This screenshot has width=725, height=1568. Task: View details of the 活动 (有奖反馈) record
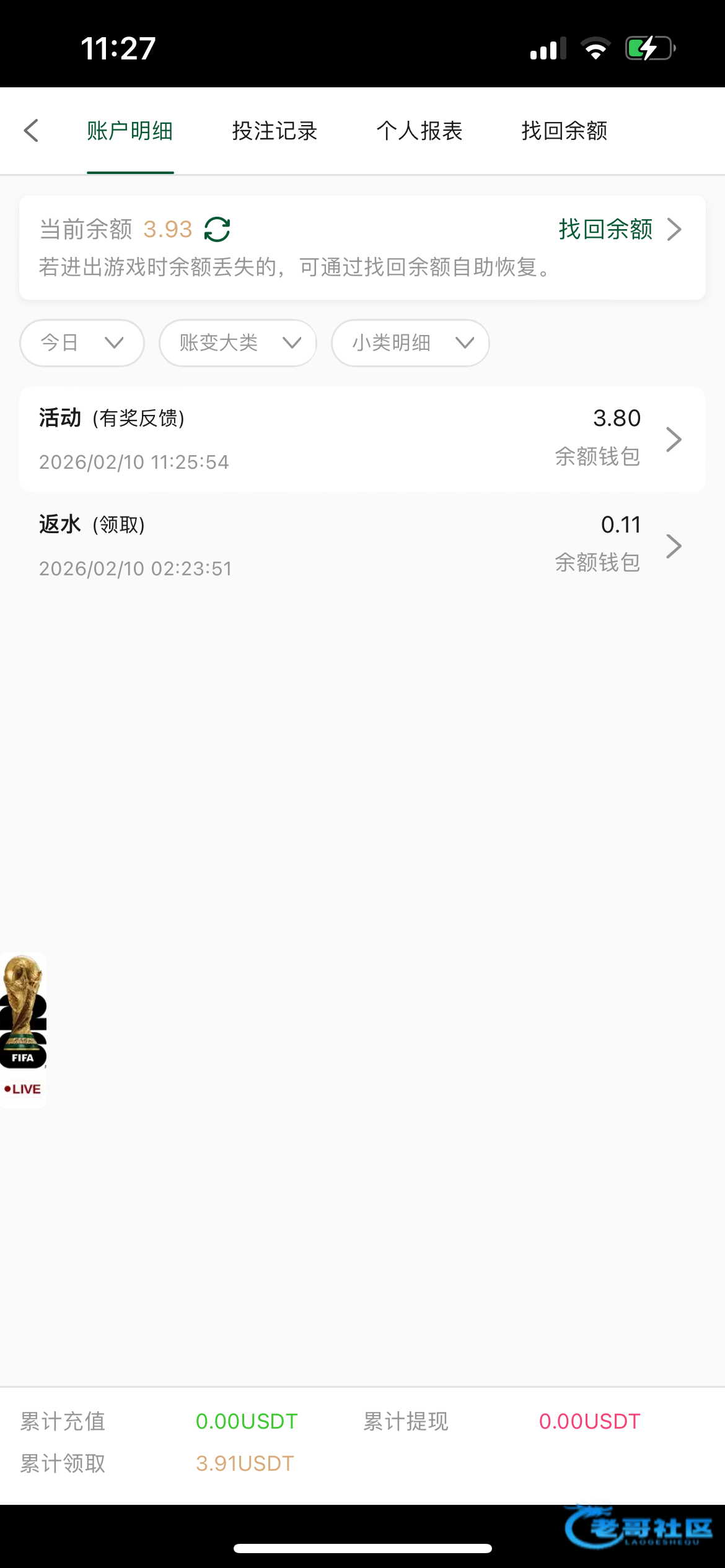pos(362,440)
